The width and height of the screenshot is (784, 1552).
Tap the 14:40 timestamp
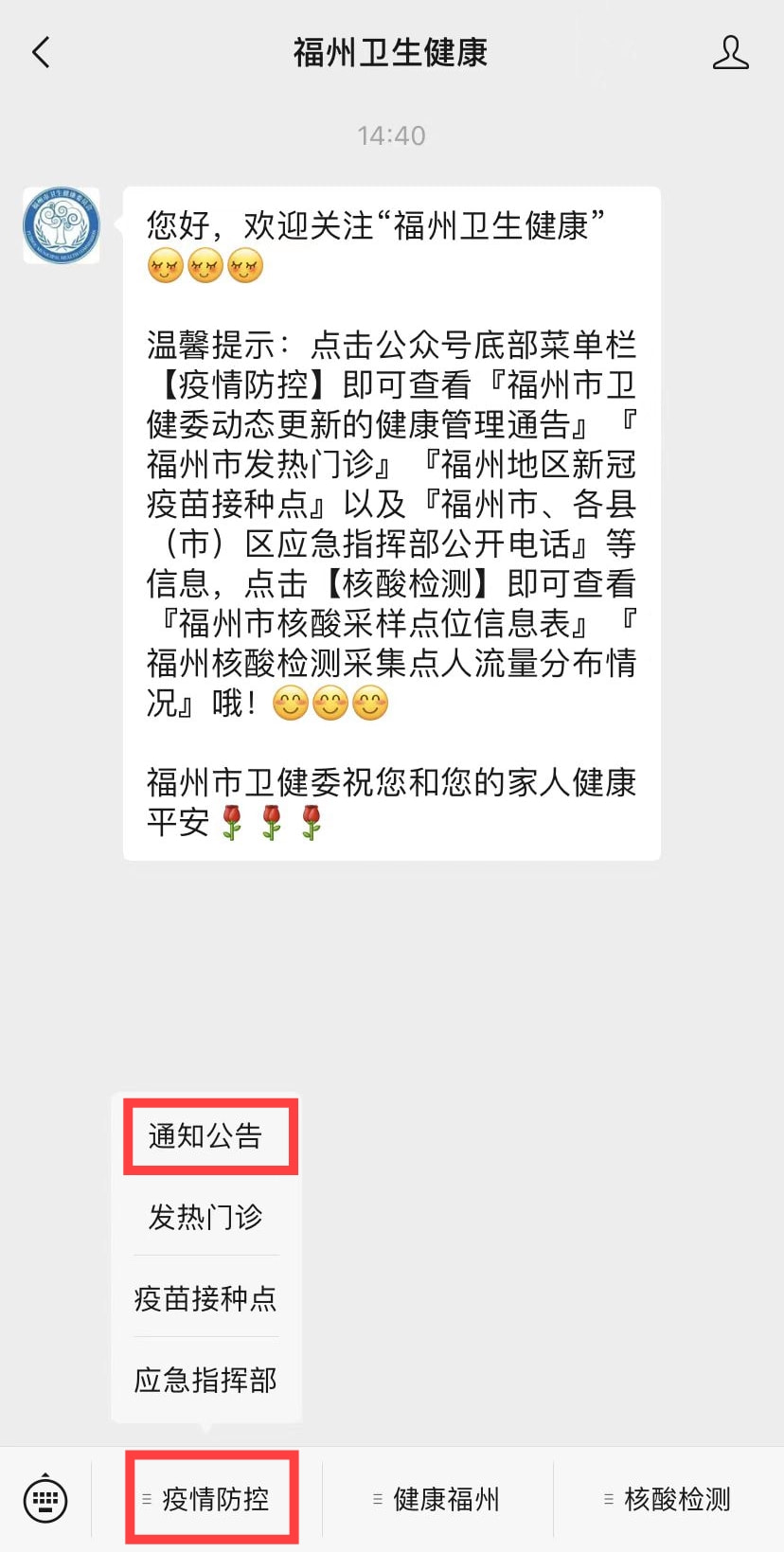392,135
